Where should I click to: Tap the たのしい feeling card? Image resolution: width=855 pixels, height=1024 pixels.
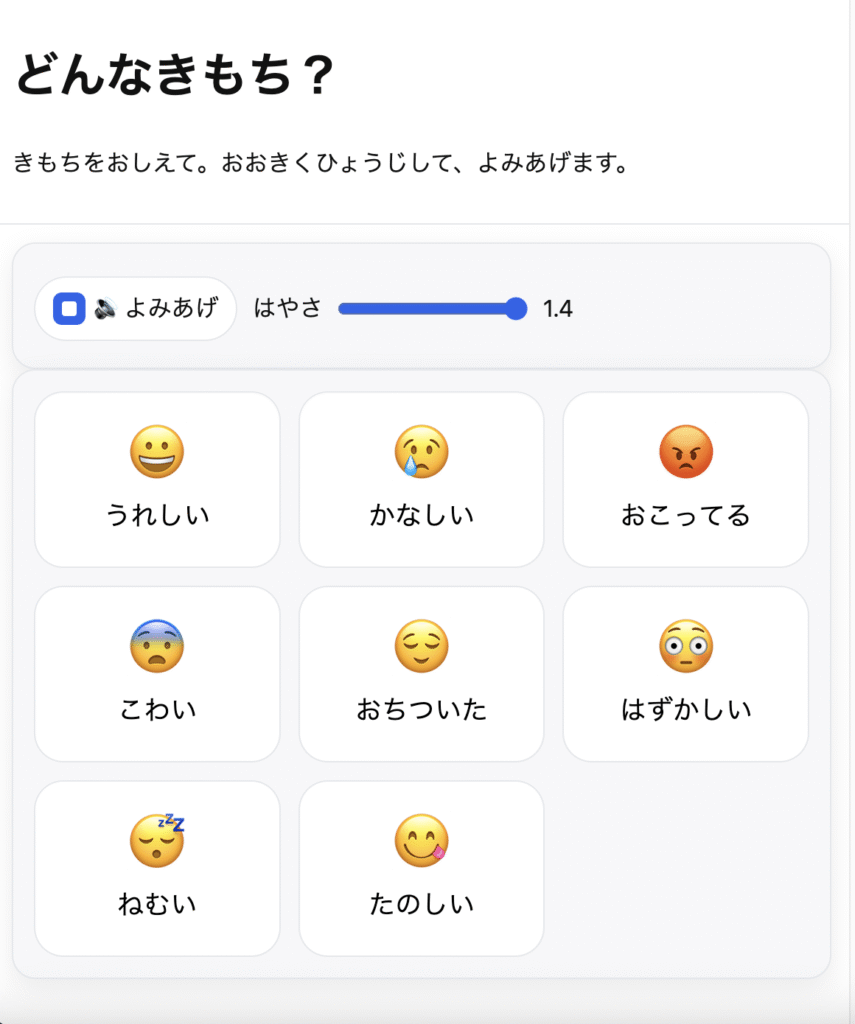pyautogui.click(x=421, y=868)
